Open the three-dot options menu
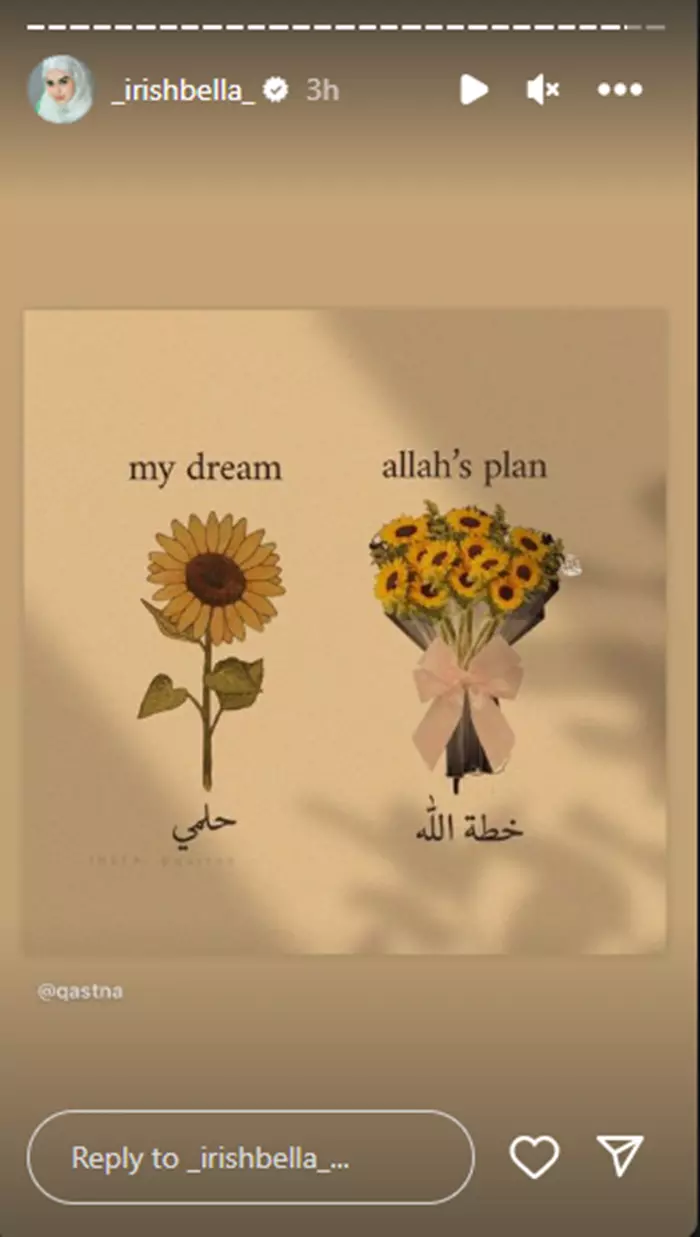700x1237 pixels. (620, 90)
